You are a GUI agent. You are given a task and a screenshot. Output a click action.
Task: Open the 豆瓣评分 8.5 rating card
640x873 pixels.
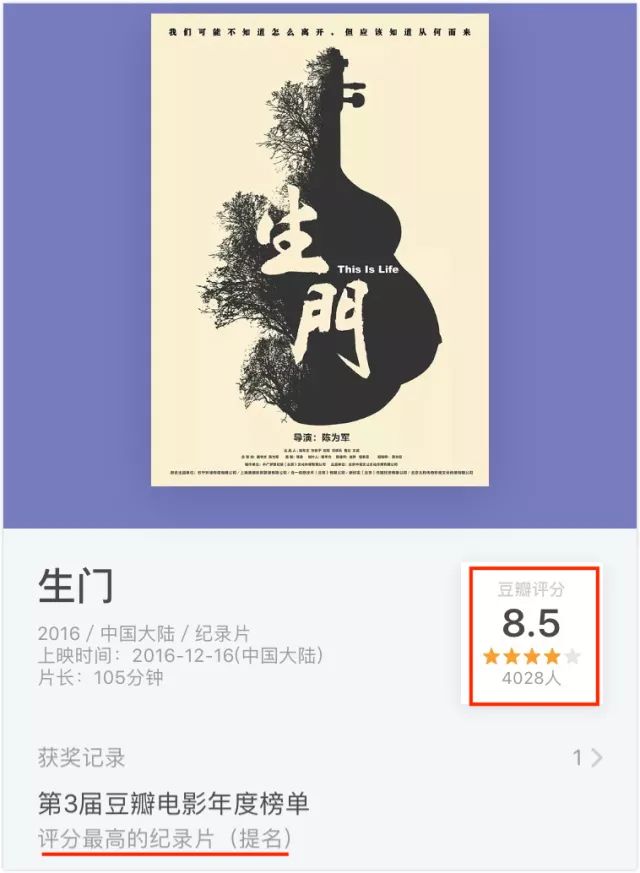[x=530, y=636]
